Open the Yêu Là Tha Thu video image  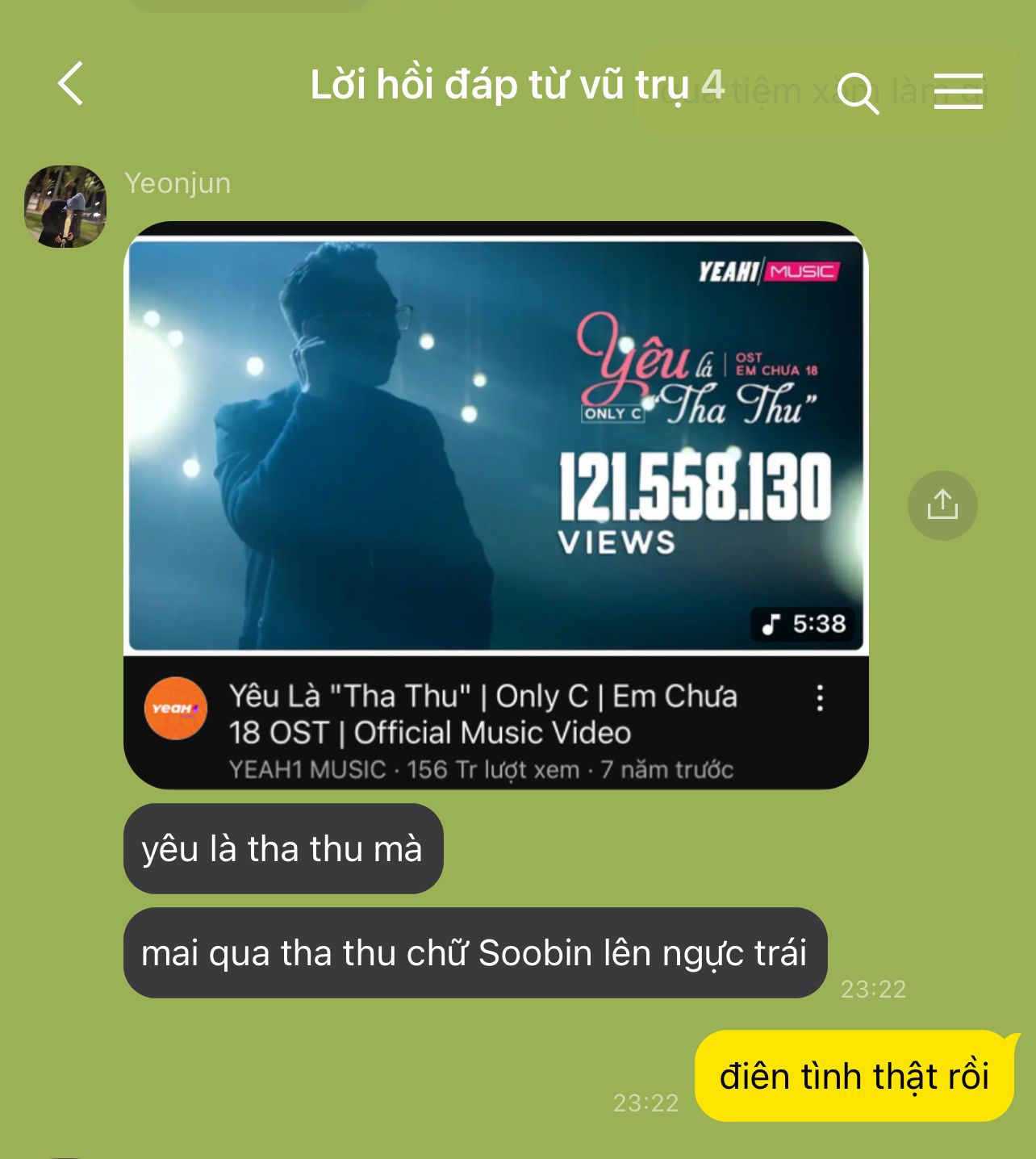495,444
